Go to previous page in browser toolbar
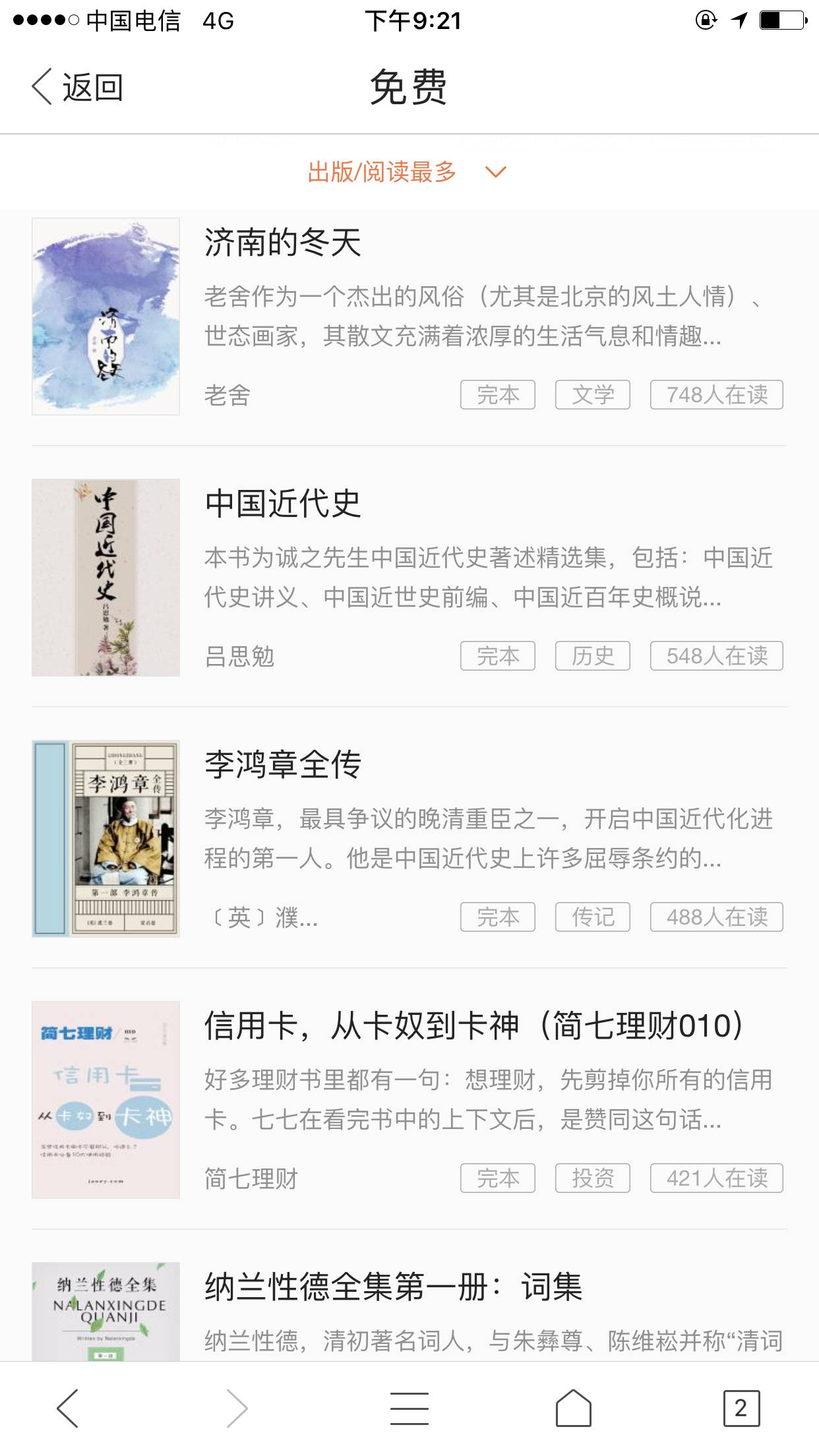 [68, 1408]
